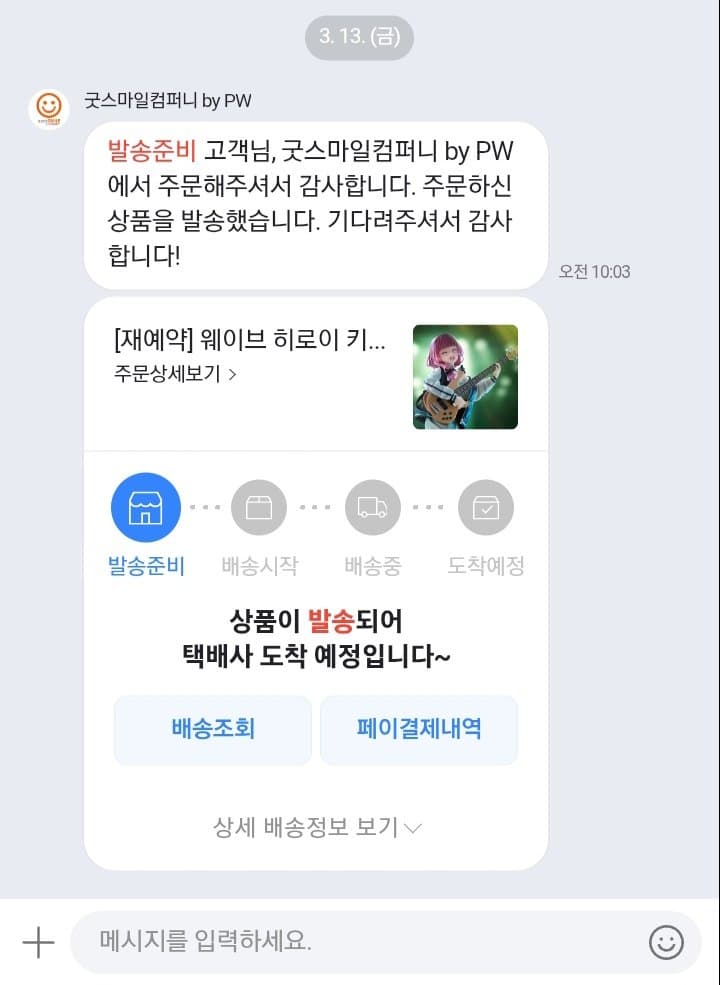Open the product thumbnail with guitar girl
The image size is (720, 985).
pyautogui.click(x=465, y=377)
